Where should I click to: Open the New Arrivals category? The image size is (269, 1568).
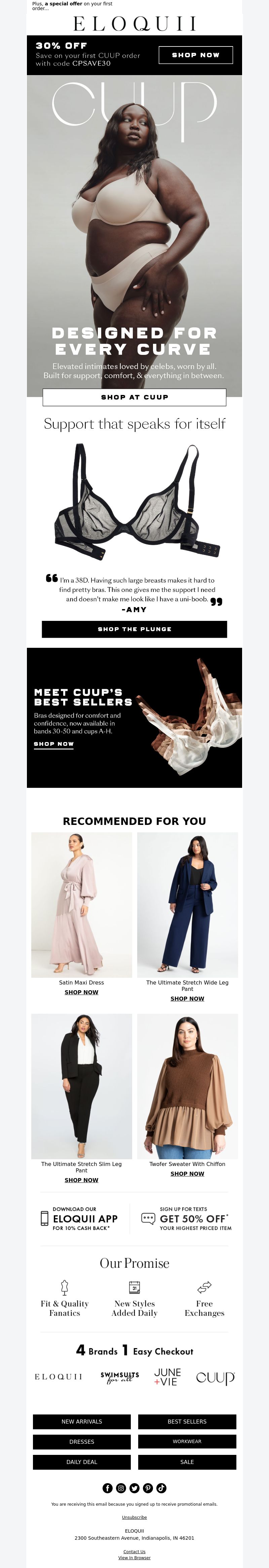pyautogui.click(x=81, y=1421)
